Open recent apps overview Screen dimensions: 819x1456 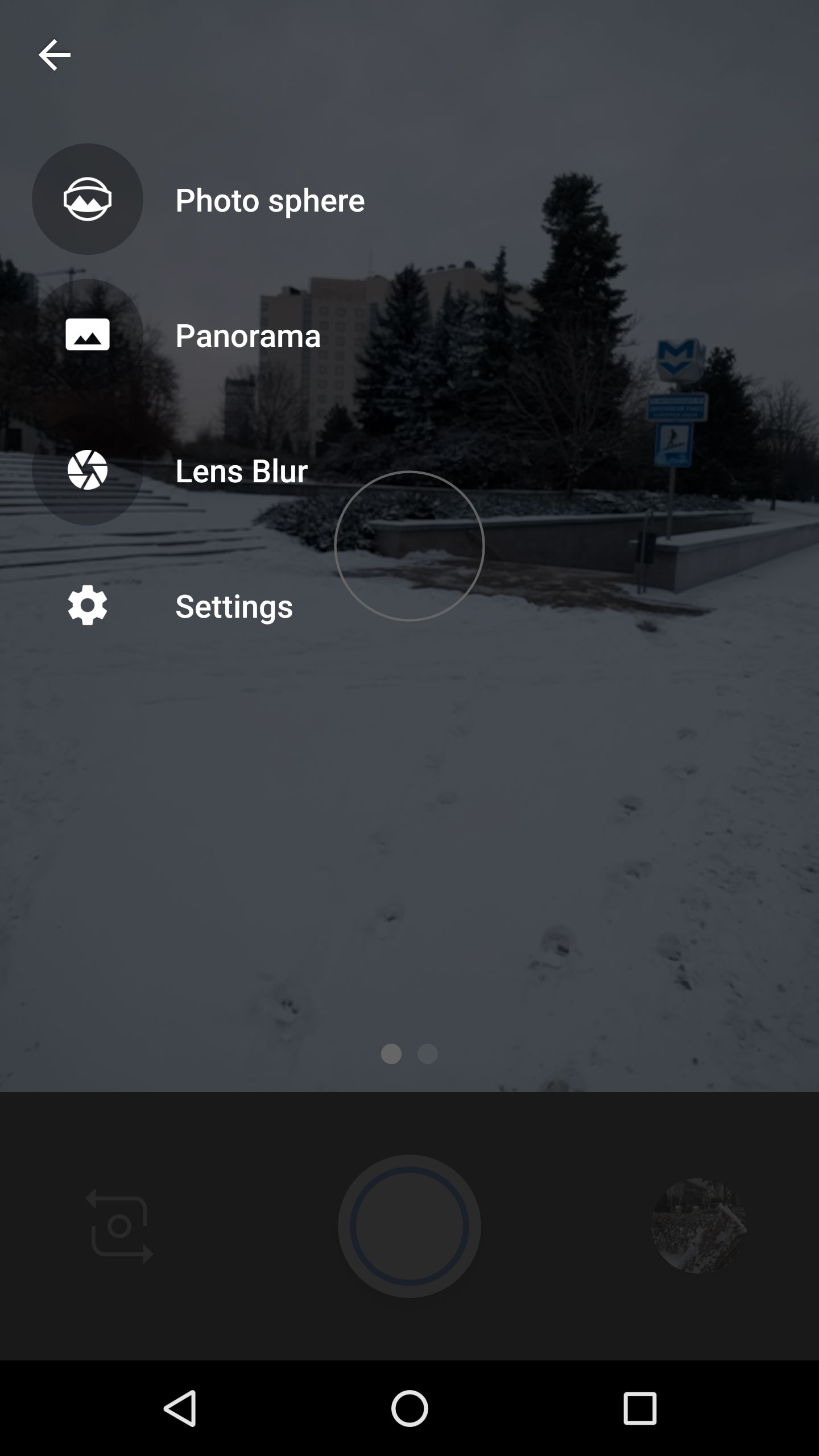[640, 1408]
